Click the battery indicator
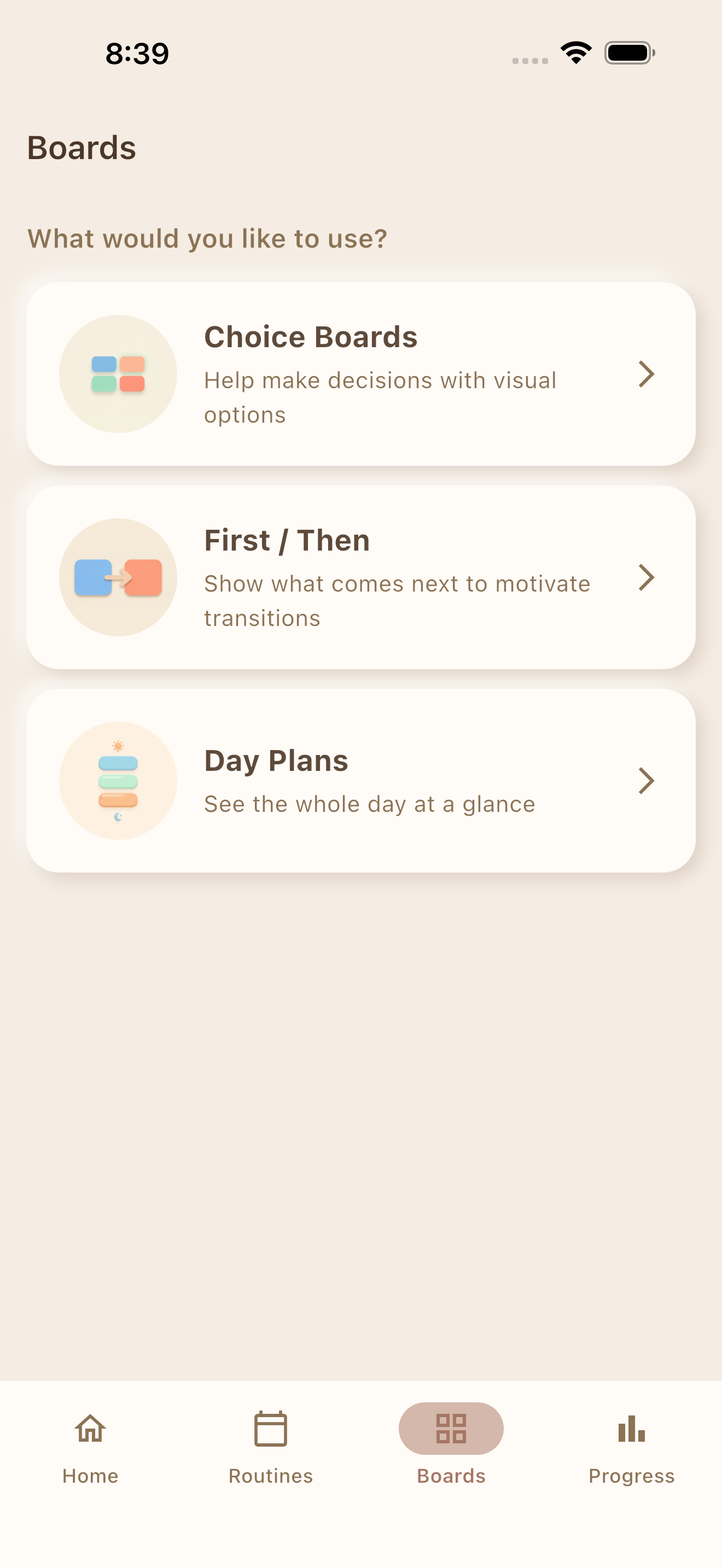Viewport: 722px width, 1568px height. pos(629,54)
